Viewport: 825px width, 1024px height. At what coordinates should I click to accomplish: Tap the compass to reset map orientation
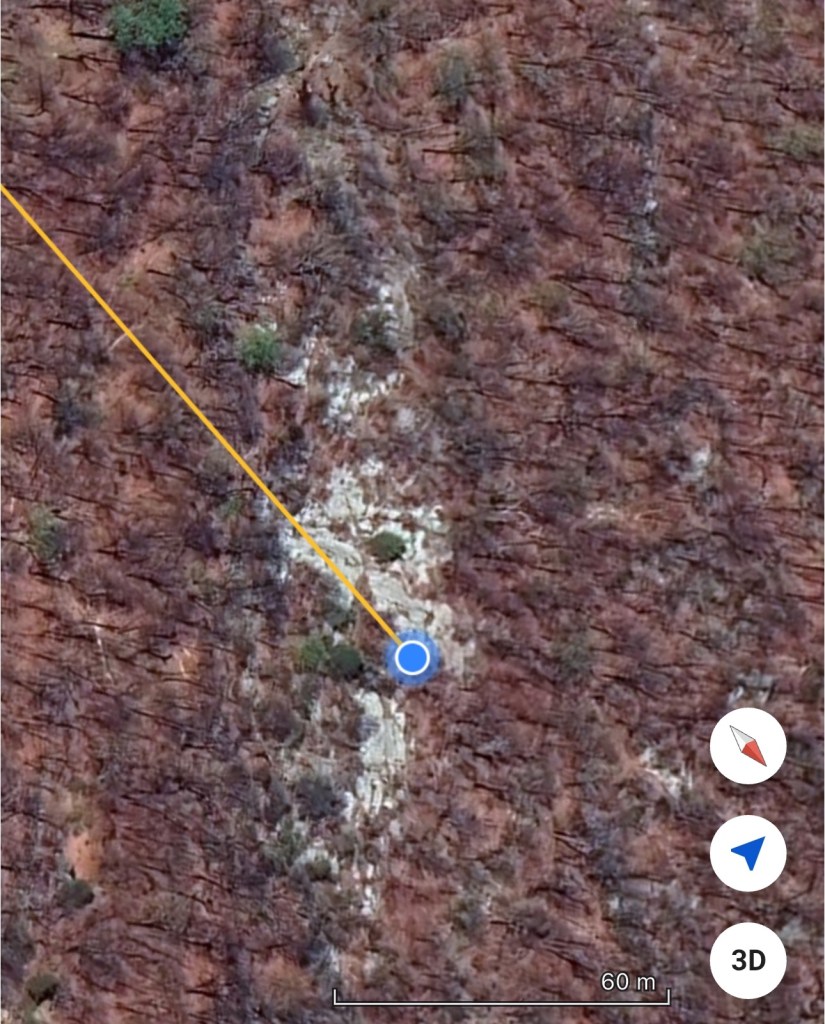[748, 746]
